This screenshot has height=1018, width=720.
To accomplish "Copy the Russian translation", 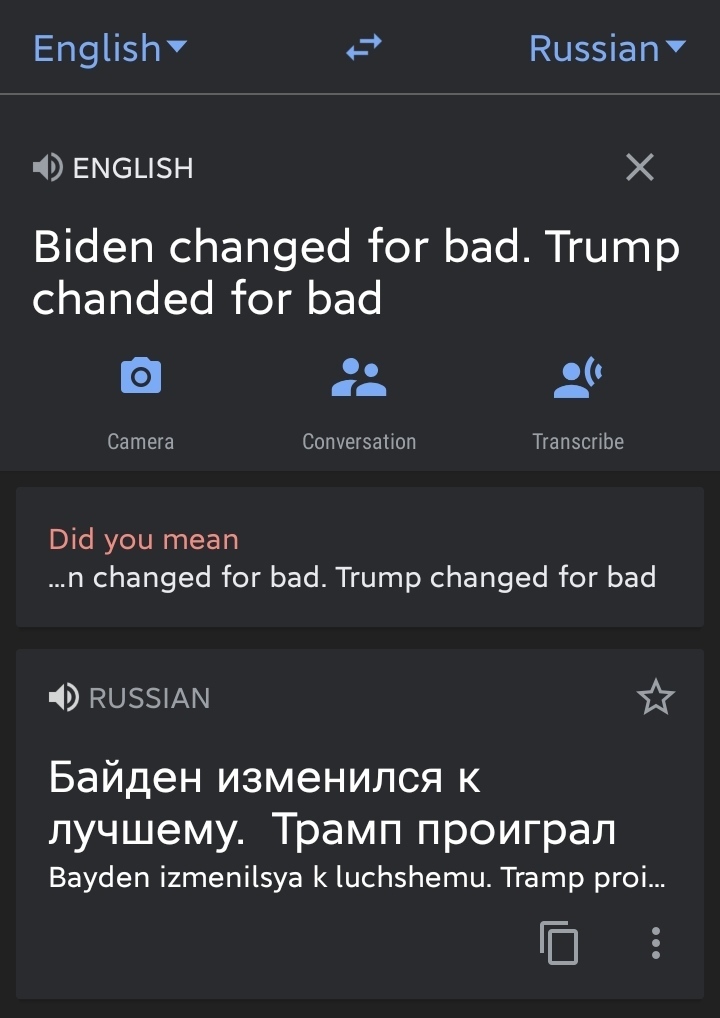I will pyautogui.click(x=559, y=942).
